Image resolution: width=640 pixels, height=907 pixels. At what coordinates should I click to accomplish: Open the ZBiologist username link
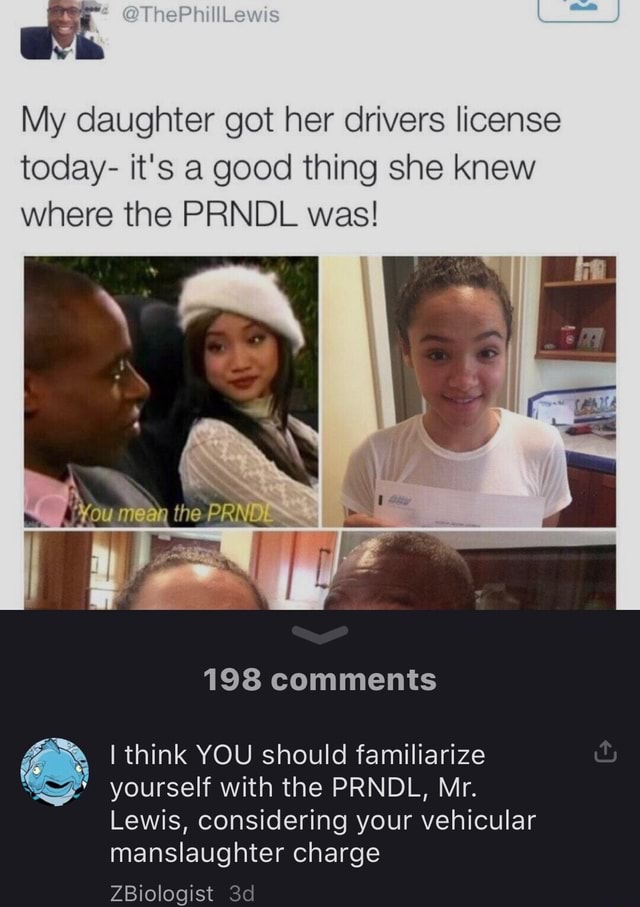click(x=160, y=893)
